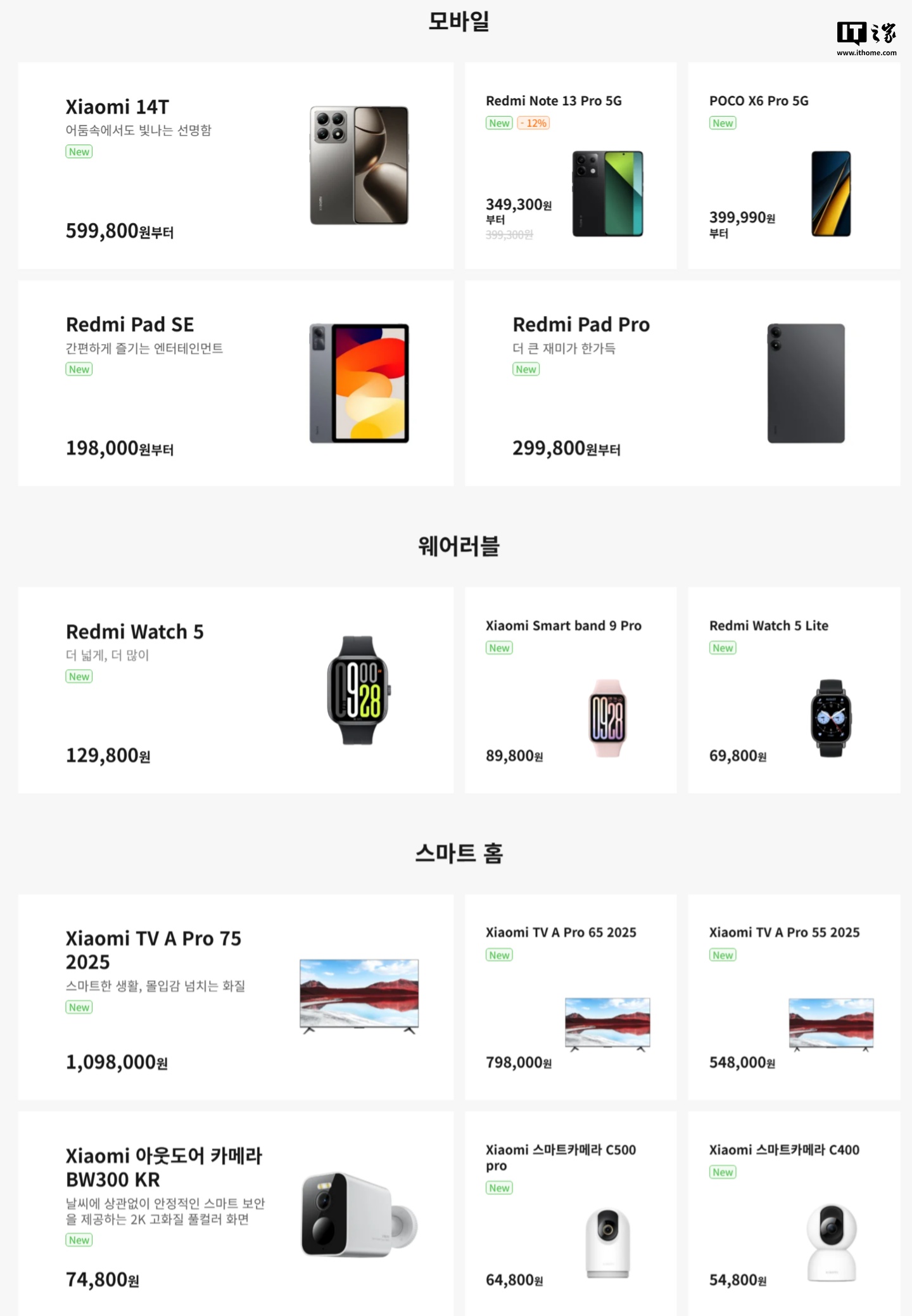View Redmi Note 13 Pro 5G card

[570, 166]
